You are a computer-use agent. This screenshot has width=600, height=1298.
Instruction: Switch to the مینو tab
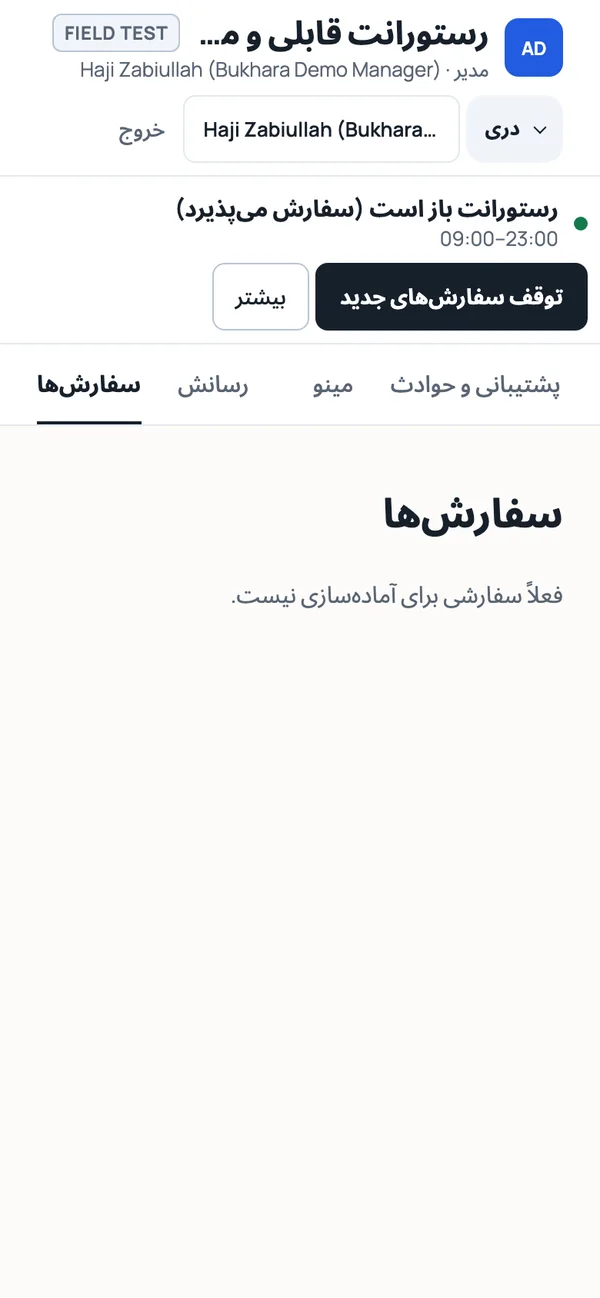pyautogui.click(x=333, y=386)
